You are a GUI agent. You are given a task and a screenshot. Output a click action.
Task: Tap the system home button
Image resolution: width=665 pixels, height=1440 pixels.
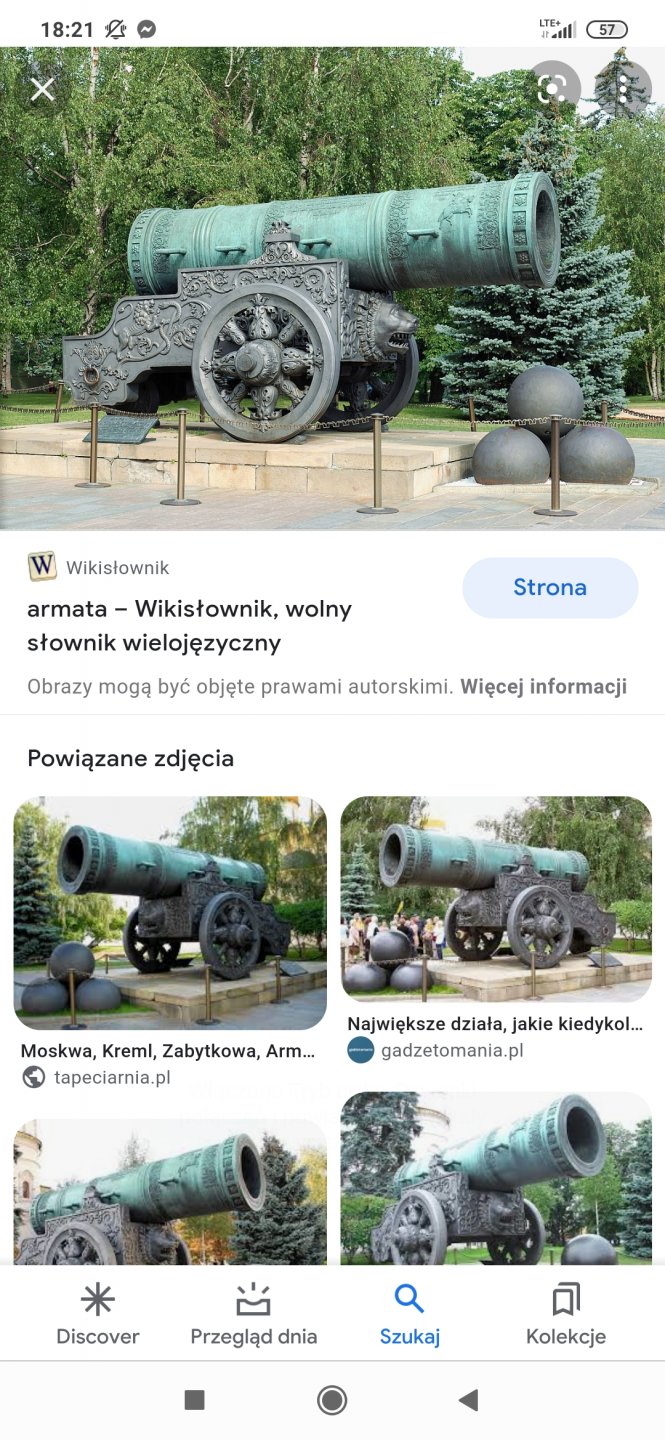(x=332, y=1400)
